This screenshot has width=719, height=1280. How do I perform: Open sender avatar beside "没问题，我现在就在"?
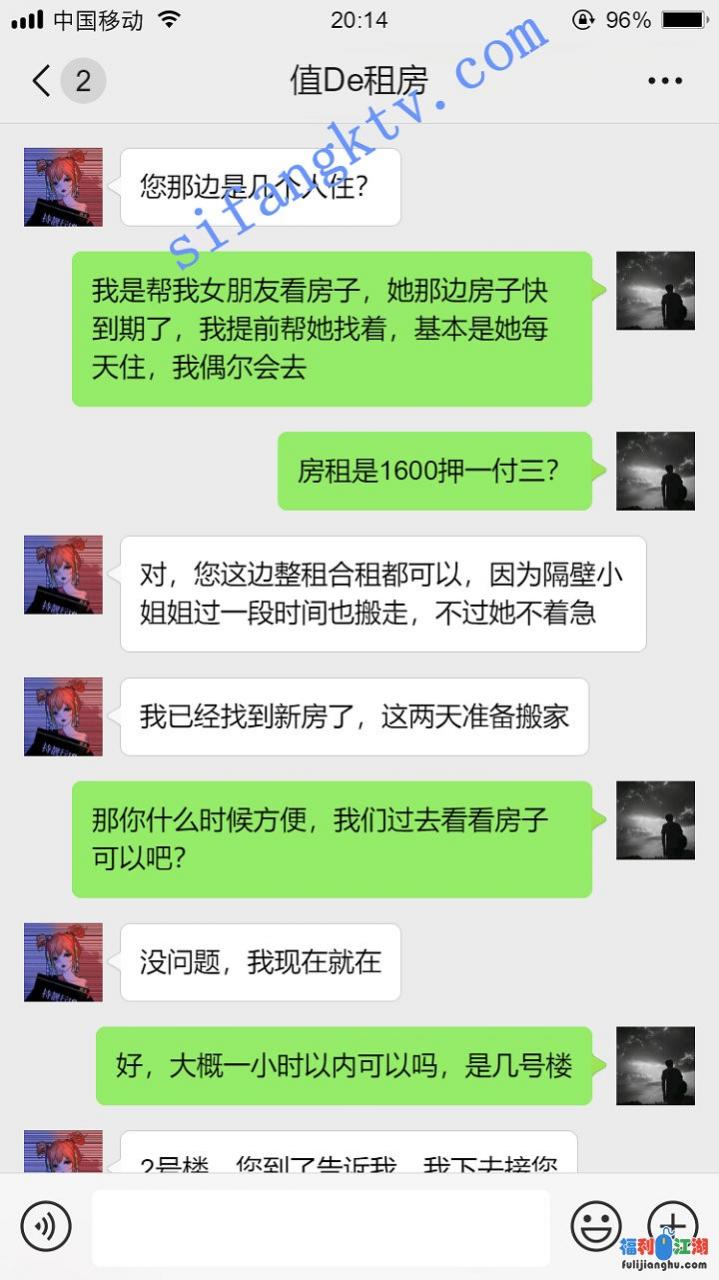point(63,962)
